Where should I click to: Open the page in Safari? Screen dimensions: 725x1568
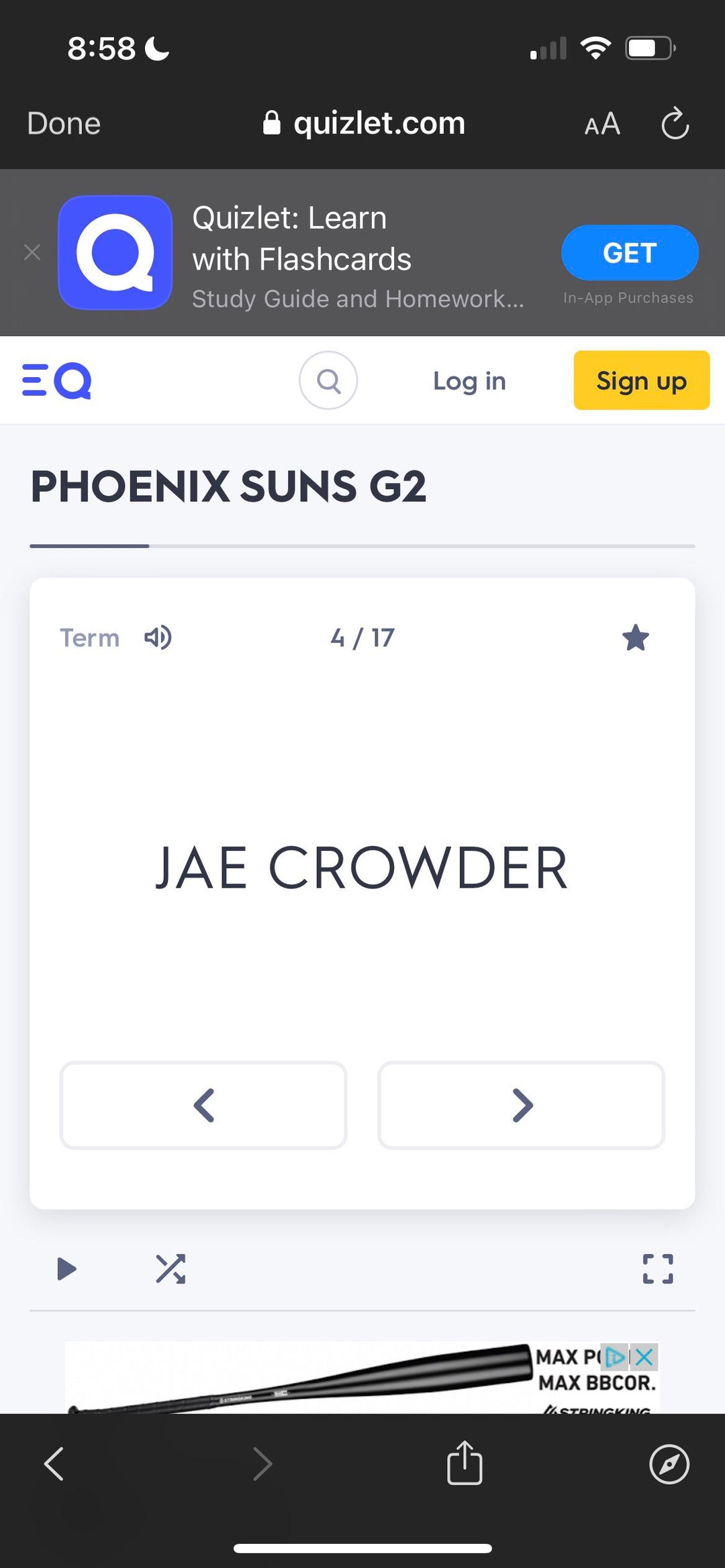pyautogui.click(x=669, y=1463)
